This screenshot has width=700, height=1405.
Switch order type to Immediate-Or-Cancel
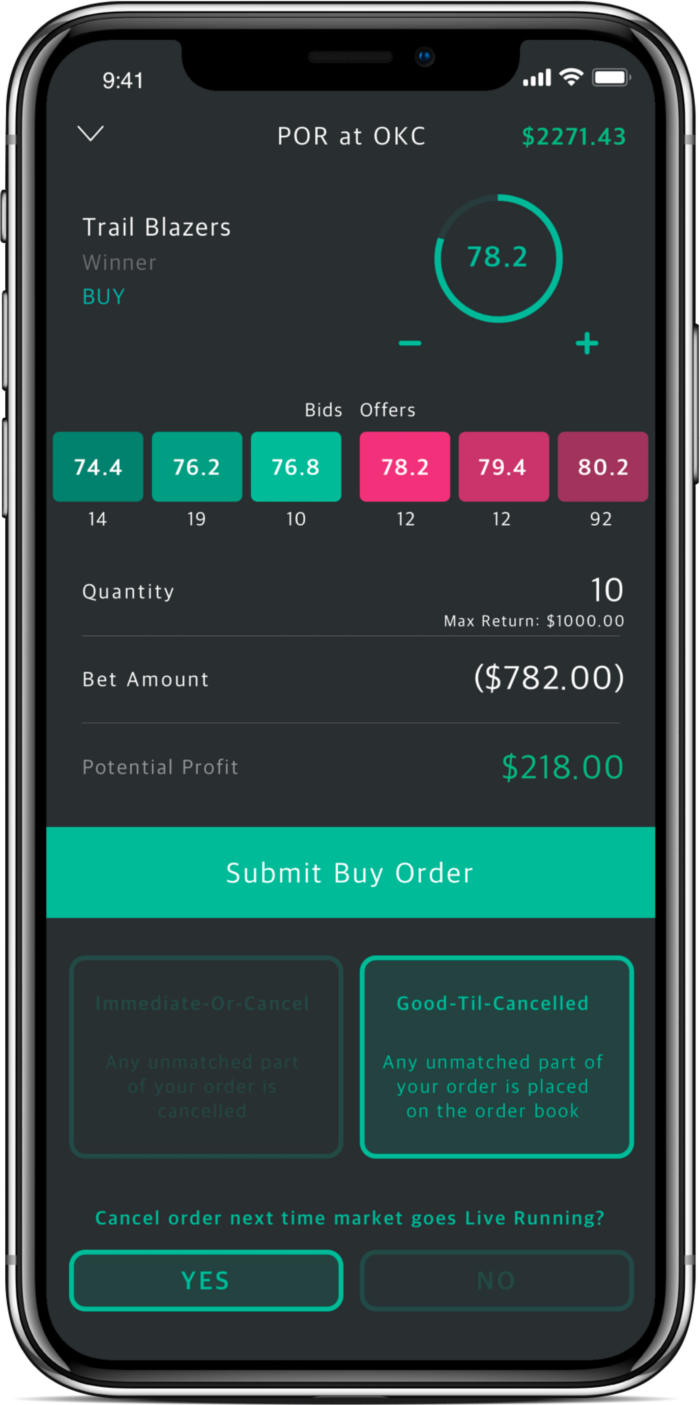pyautogui.click(x=206, y=1057)
